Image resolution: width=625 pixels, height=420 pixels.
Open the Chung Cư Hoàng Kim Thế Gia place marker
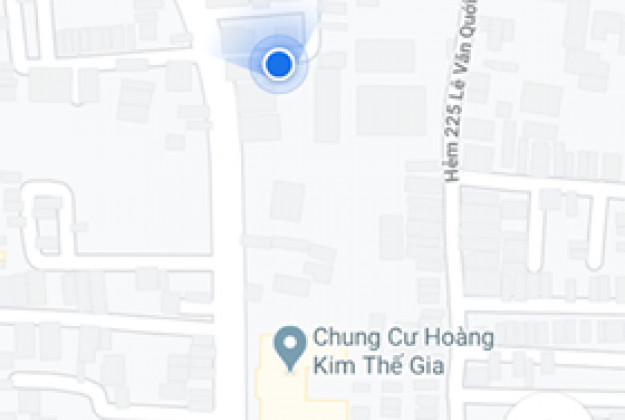(x=291, y=346)
